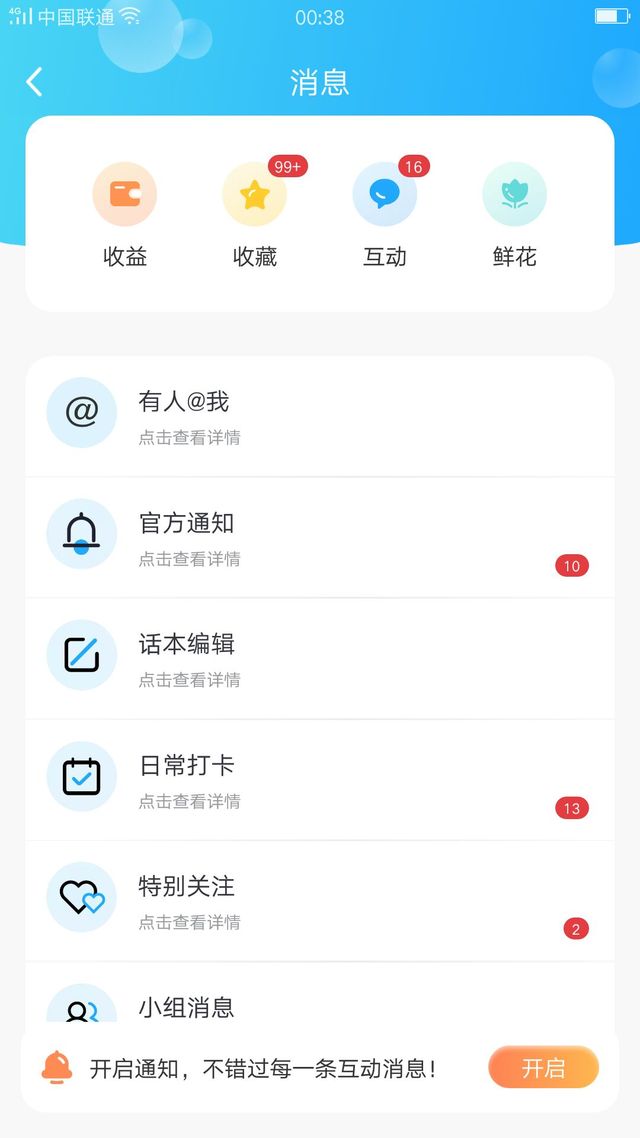Image resolution: width=640 pixels, height=1138 pixels.
Task: View 互动 interaction messages
Action: tap(385, 216)
